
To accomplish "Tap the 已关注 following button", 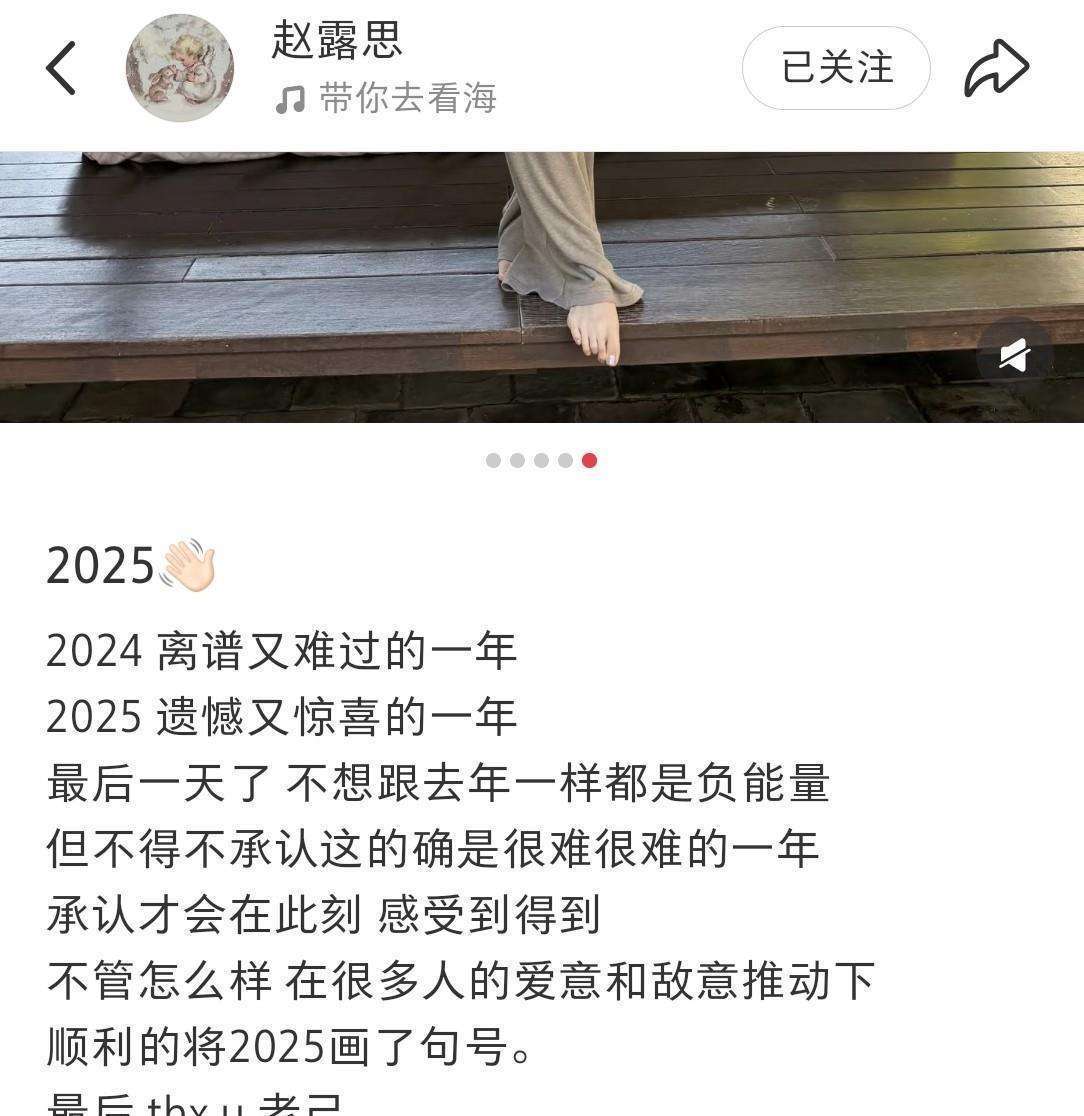I will click(x=836, y=68).
